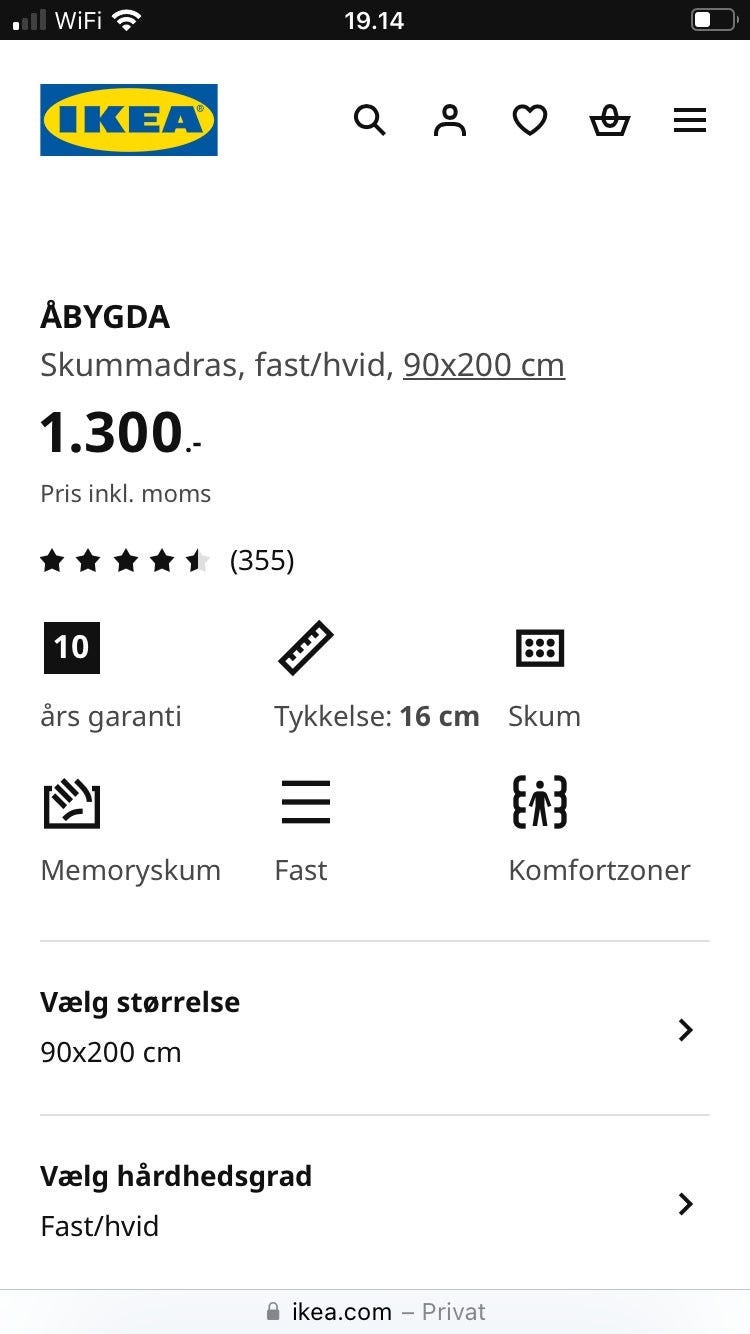Open the favorites heart list
Image resolution: width=750 pixels, height=1334 pixels.
(530, 121)
